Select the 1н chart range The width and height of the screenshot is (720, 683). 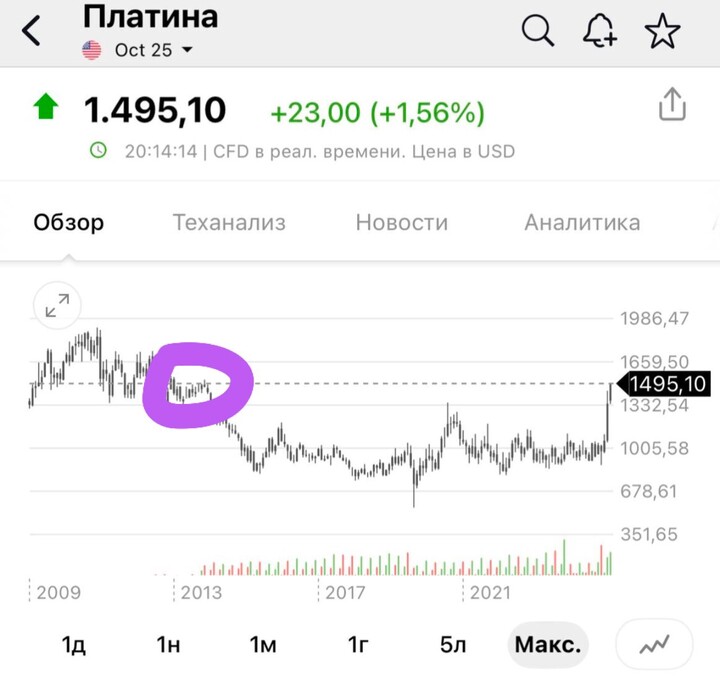click(x=168, y=644)
